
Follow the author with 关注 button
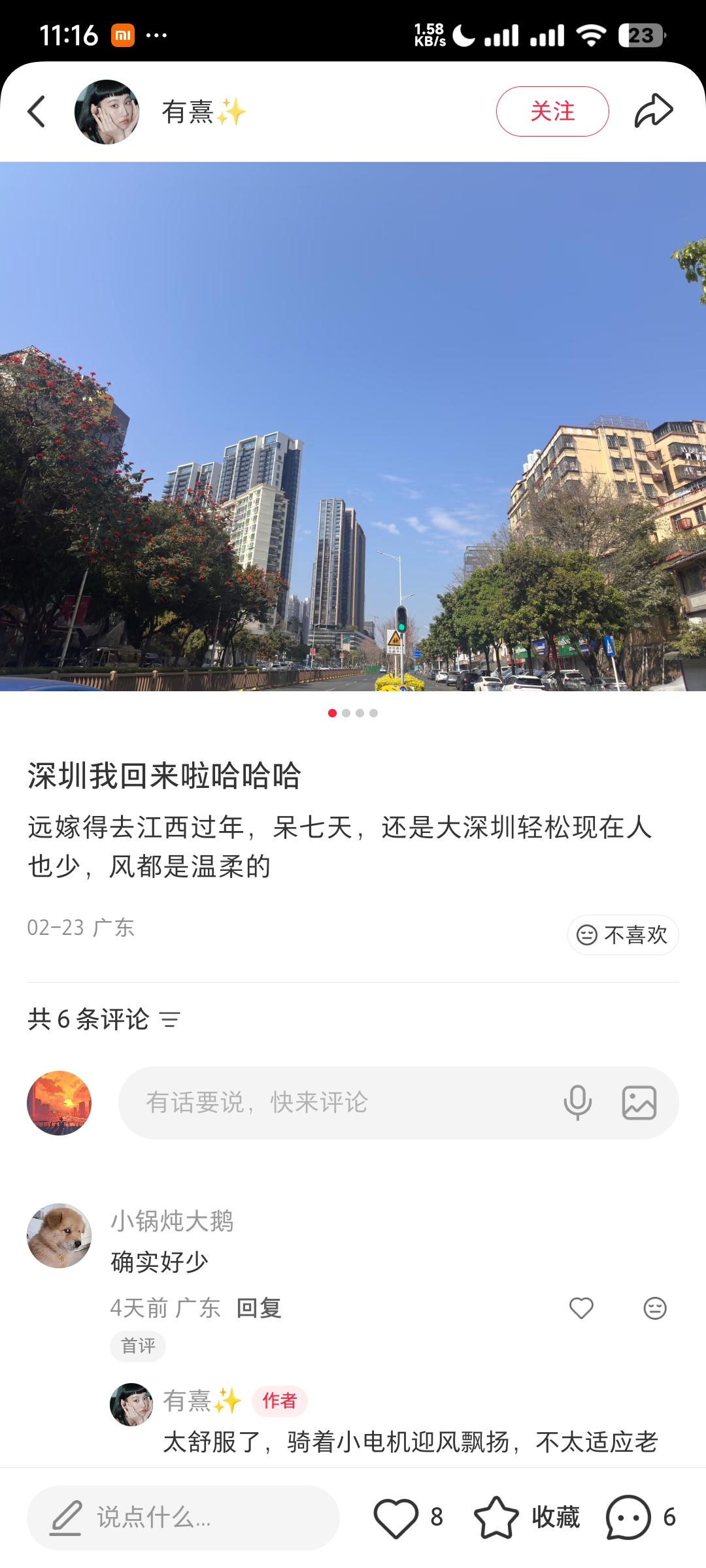click(552, 112)
